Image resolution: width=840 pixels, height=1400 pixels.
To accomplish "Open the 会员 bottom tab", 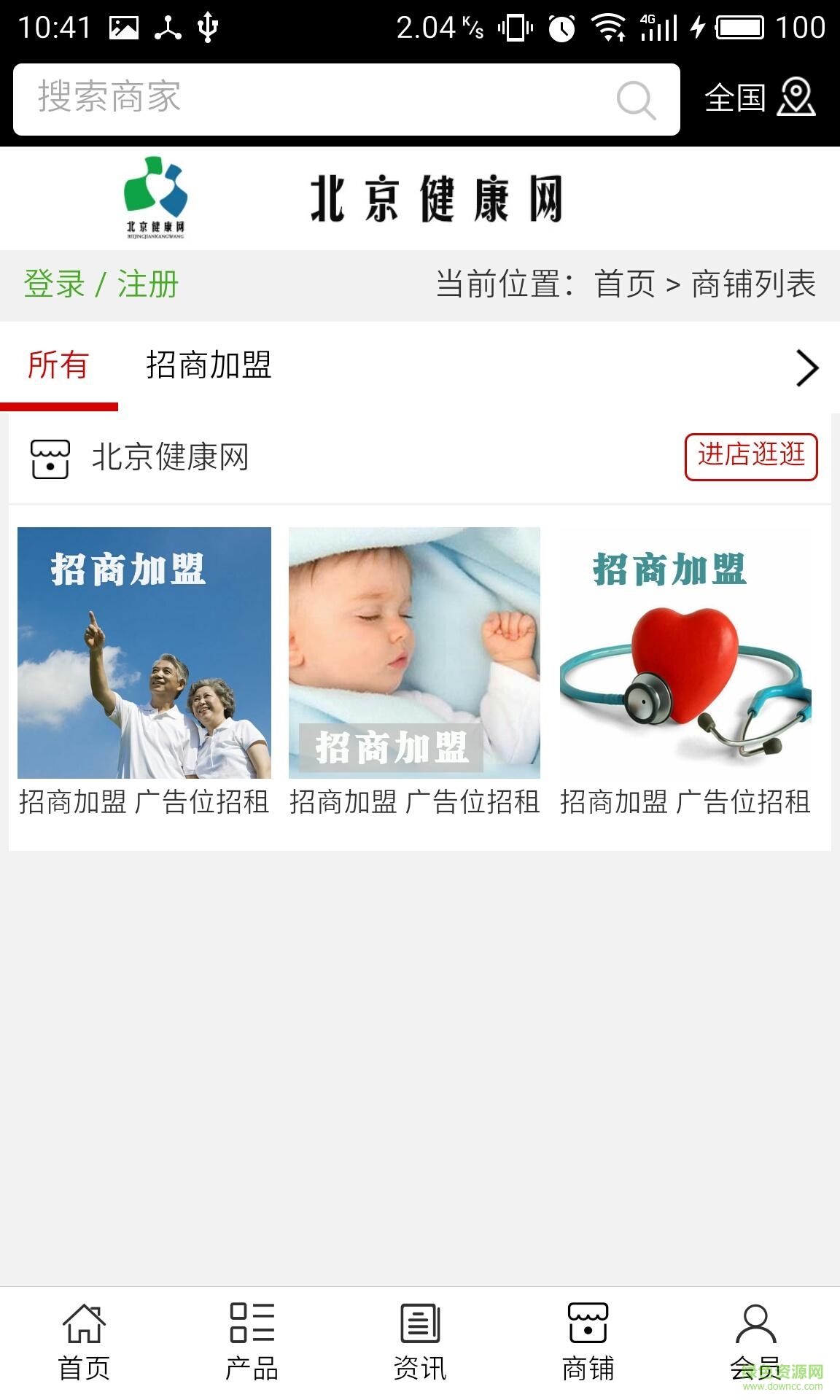I will (x=755, y=1342).
